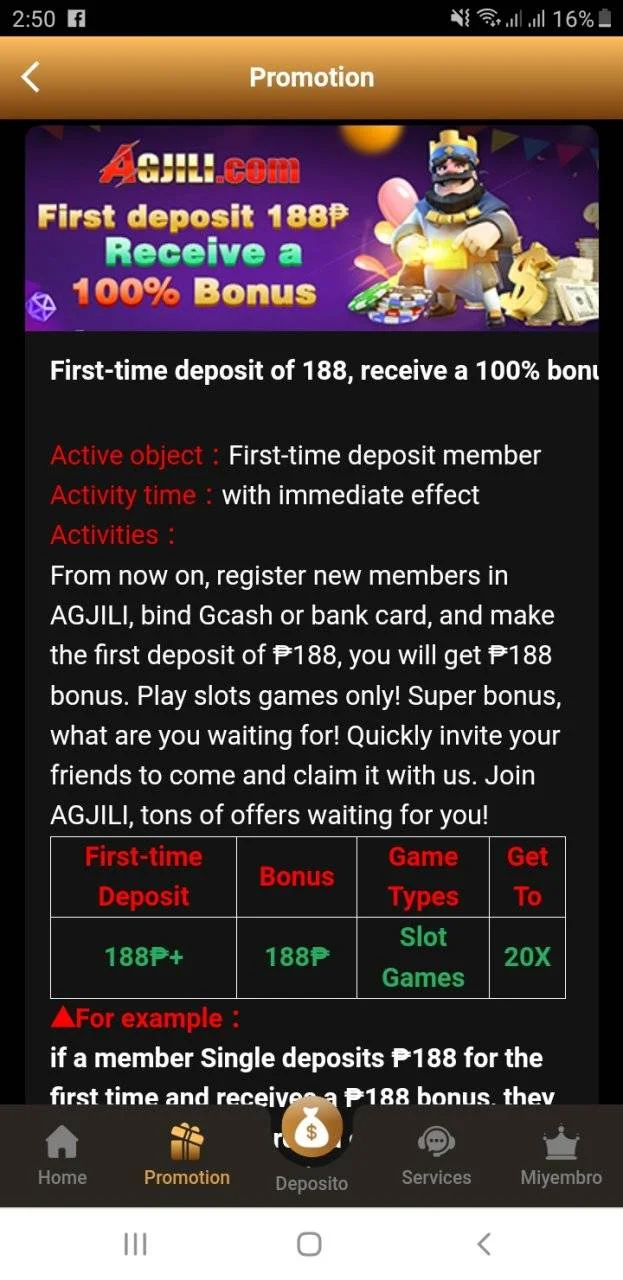Open the system recent apps button
Viewport: 623px width, 1280px height.
point(135,1244)
